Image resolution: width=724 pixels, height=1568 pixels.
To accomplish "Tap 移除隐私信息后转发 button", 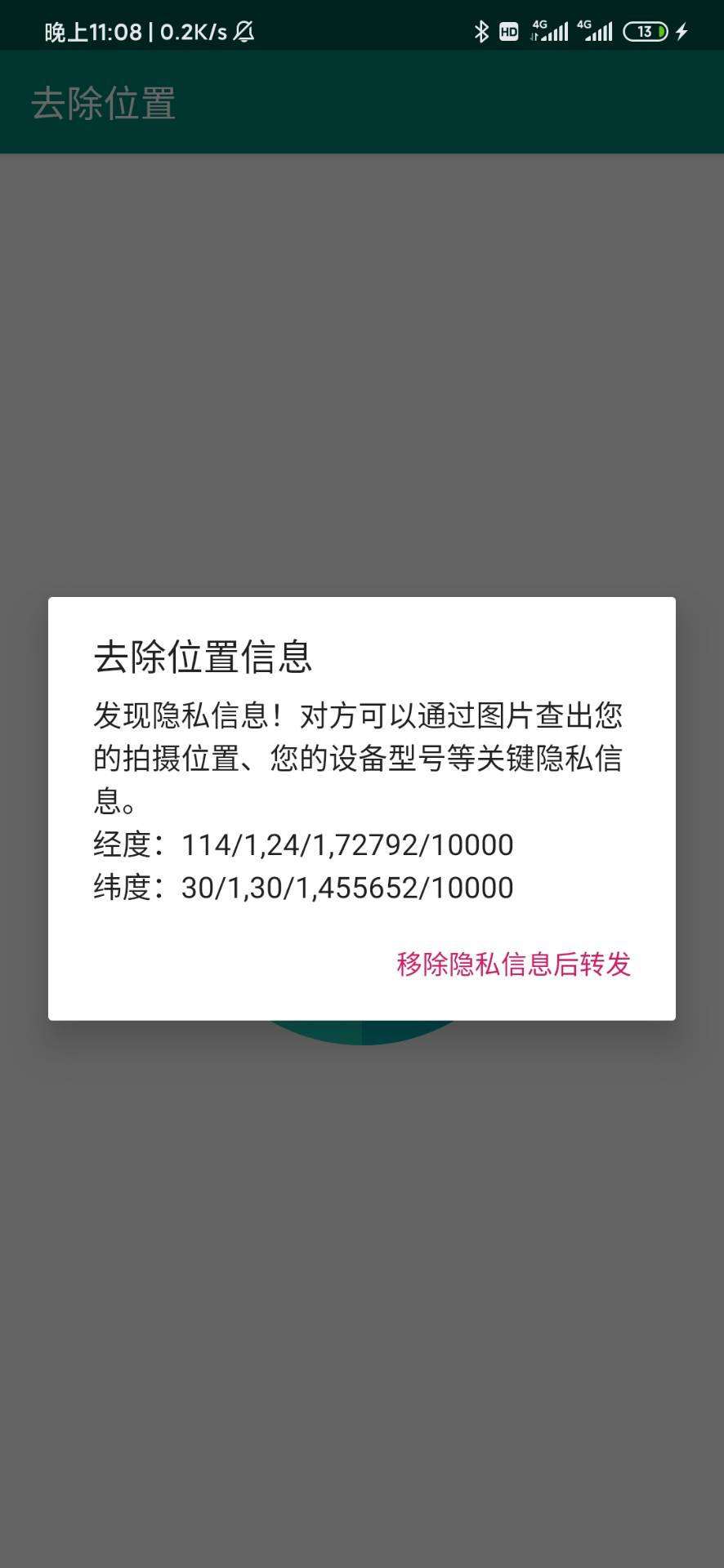I will pos(513,964).
